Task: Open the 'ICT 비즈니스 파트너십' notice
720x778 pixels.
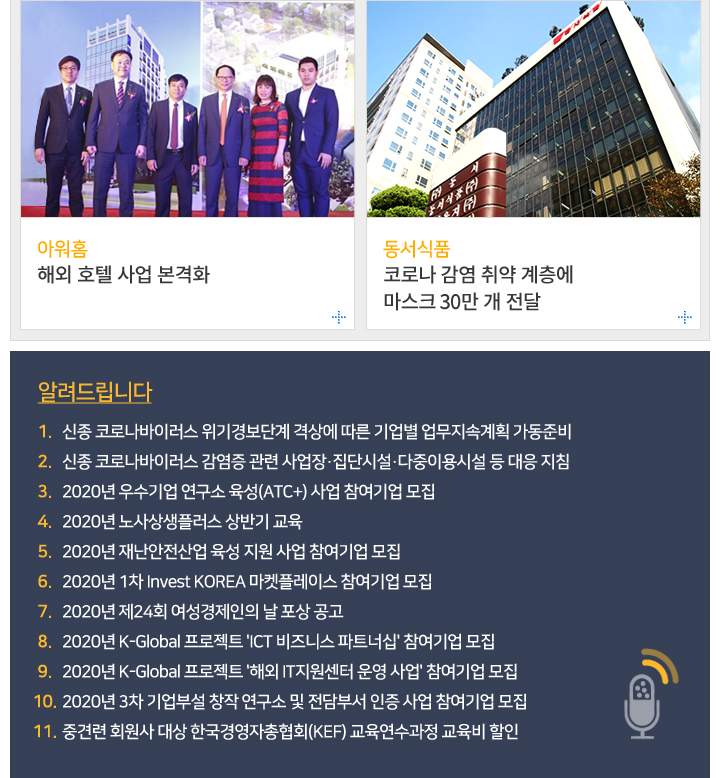Action: 278,641
